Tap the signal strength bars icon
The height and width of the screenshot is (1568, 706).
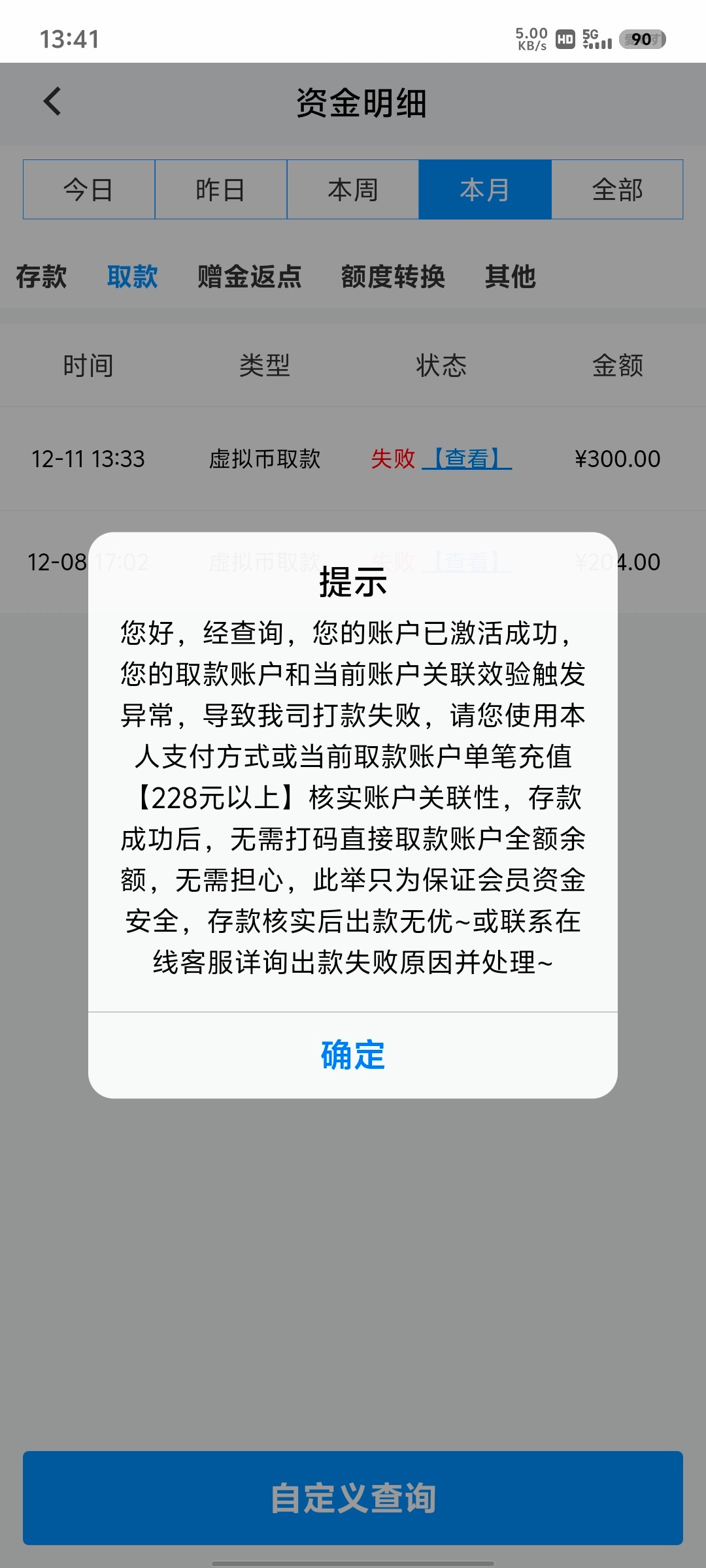pos(600,41)
